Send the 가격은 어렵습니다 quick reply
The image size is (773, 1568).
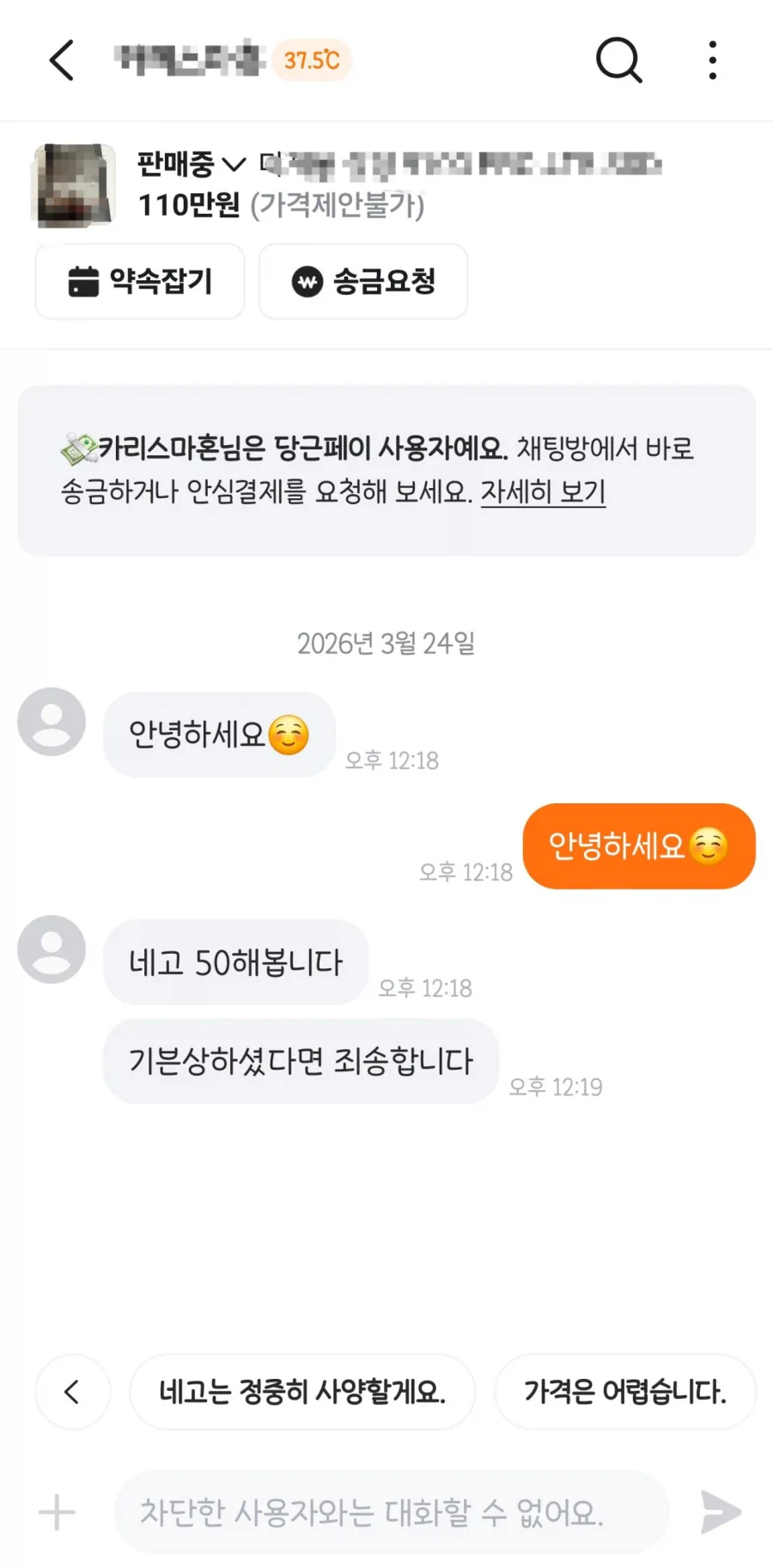624,1392
